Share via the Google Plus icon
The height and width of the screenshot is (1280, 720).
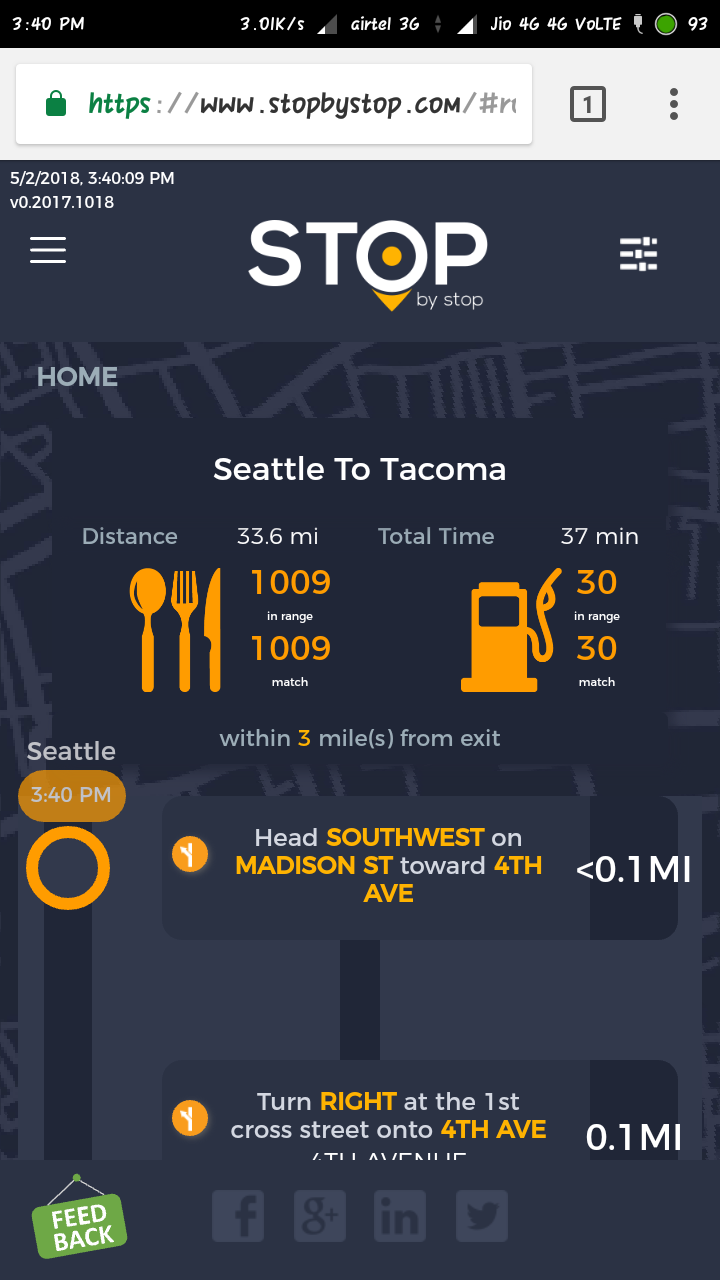(319, 1216)
